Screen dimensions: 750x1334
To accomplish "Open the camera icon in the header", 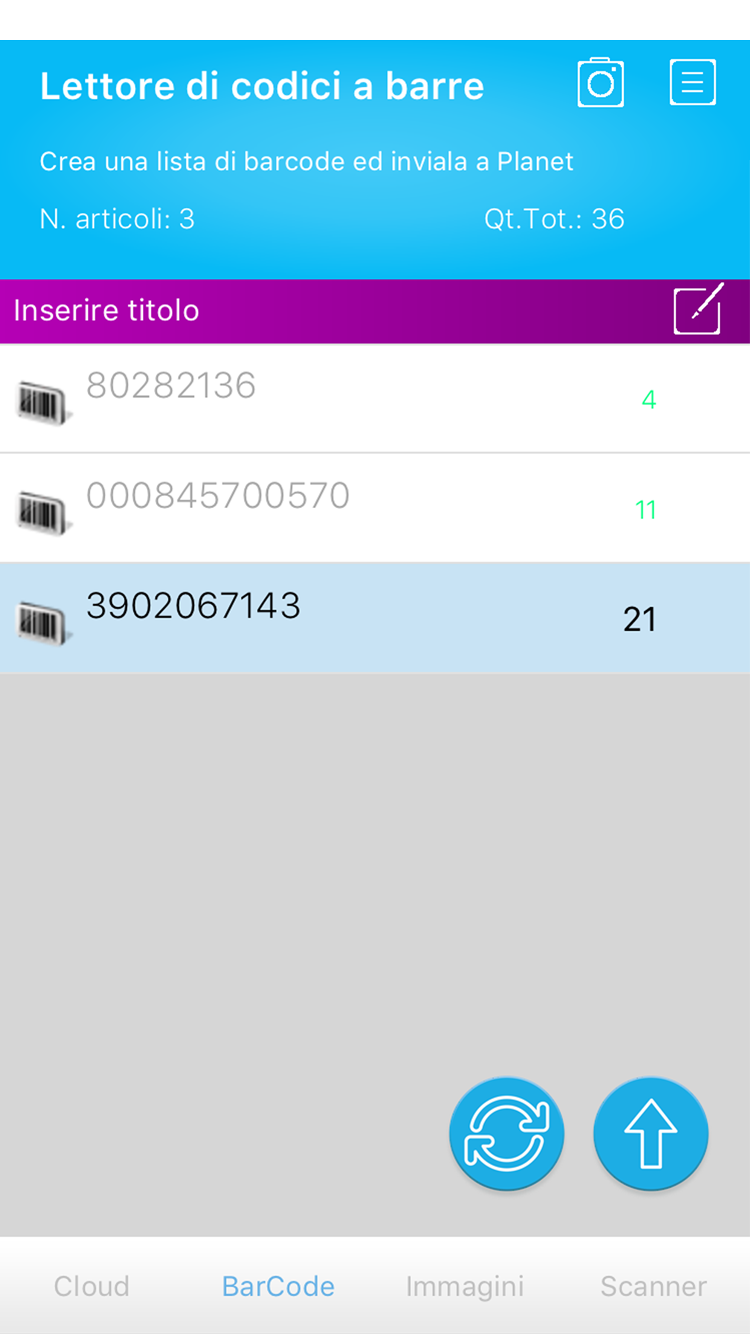I will point(601,83).
